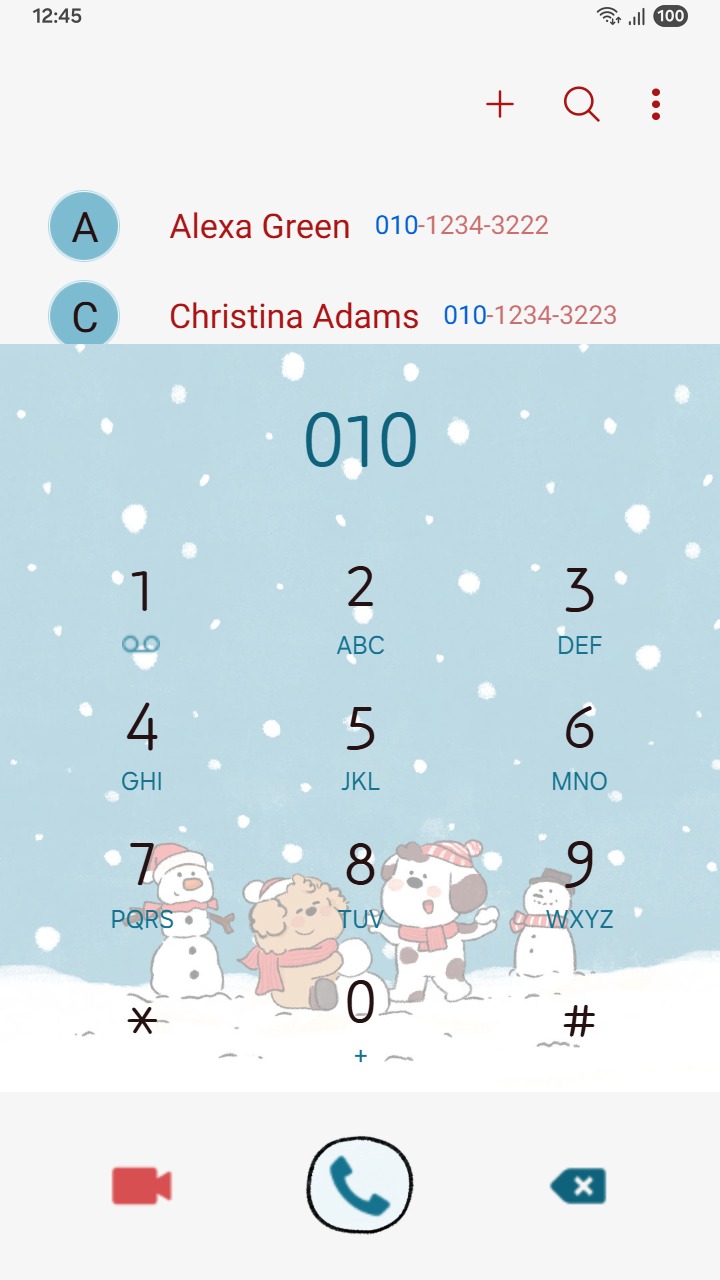Image resolution: width=720 pixels, height=1280 pixels.
Task: Enter the hash pound key
Action: (579, 1021)
